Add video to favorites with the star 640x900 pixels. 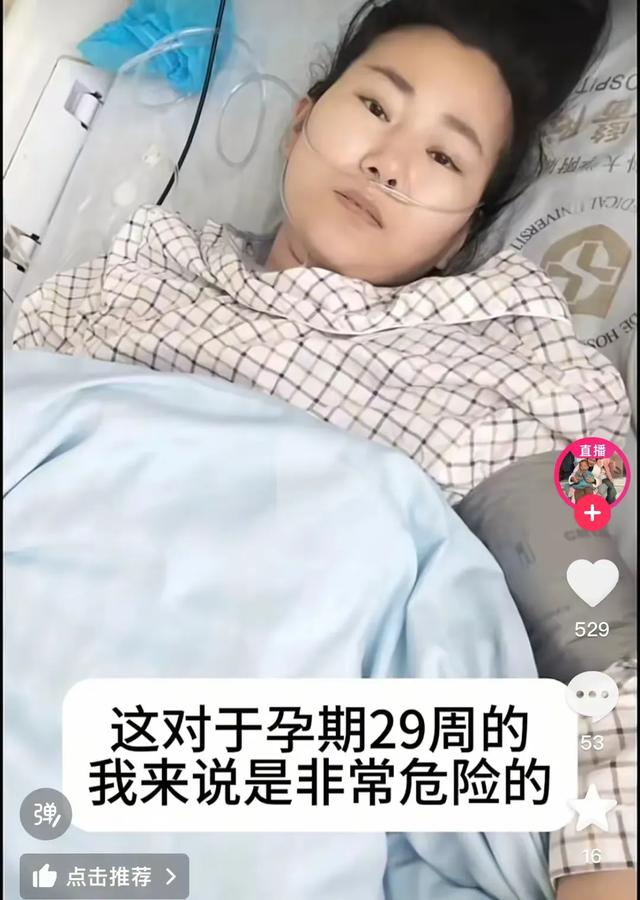pos(592,810)
